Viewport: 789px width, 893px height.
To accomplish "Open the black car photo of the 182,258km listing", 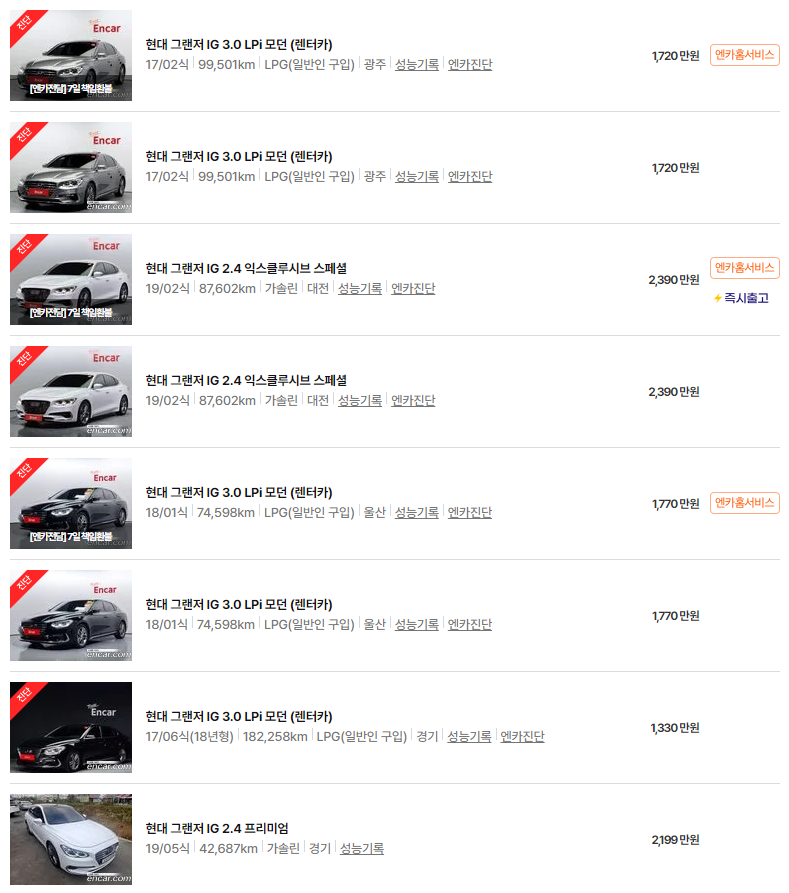I will pyautogui.click(x=71, y=727).
